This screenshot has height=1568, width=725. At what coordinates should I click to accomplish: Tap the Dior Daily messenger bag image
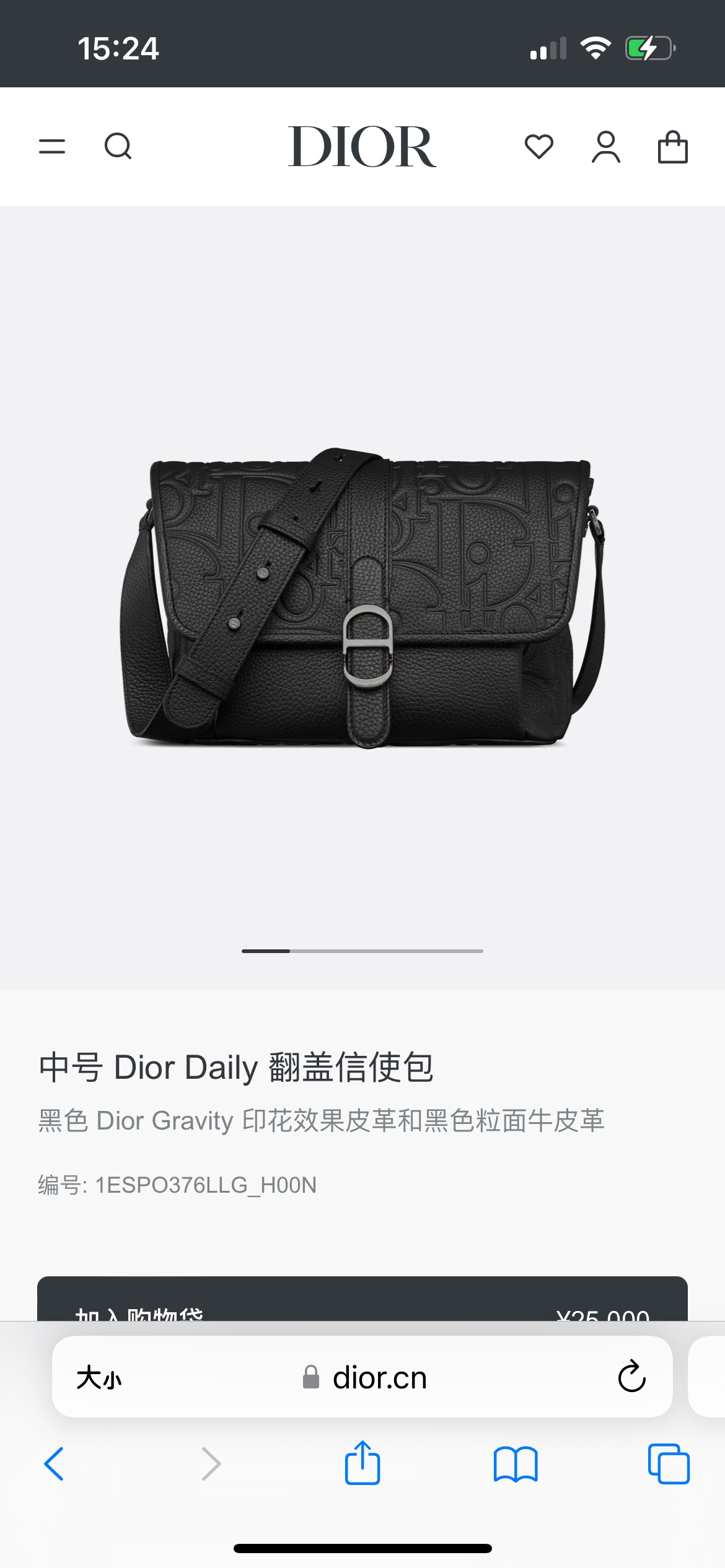pyautogui.click(x=362, y=598)
